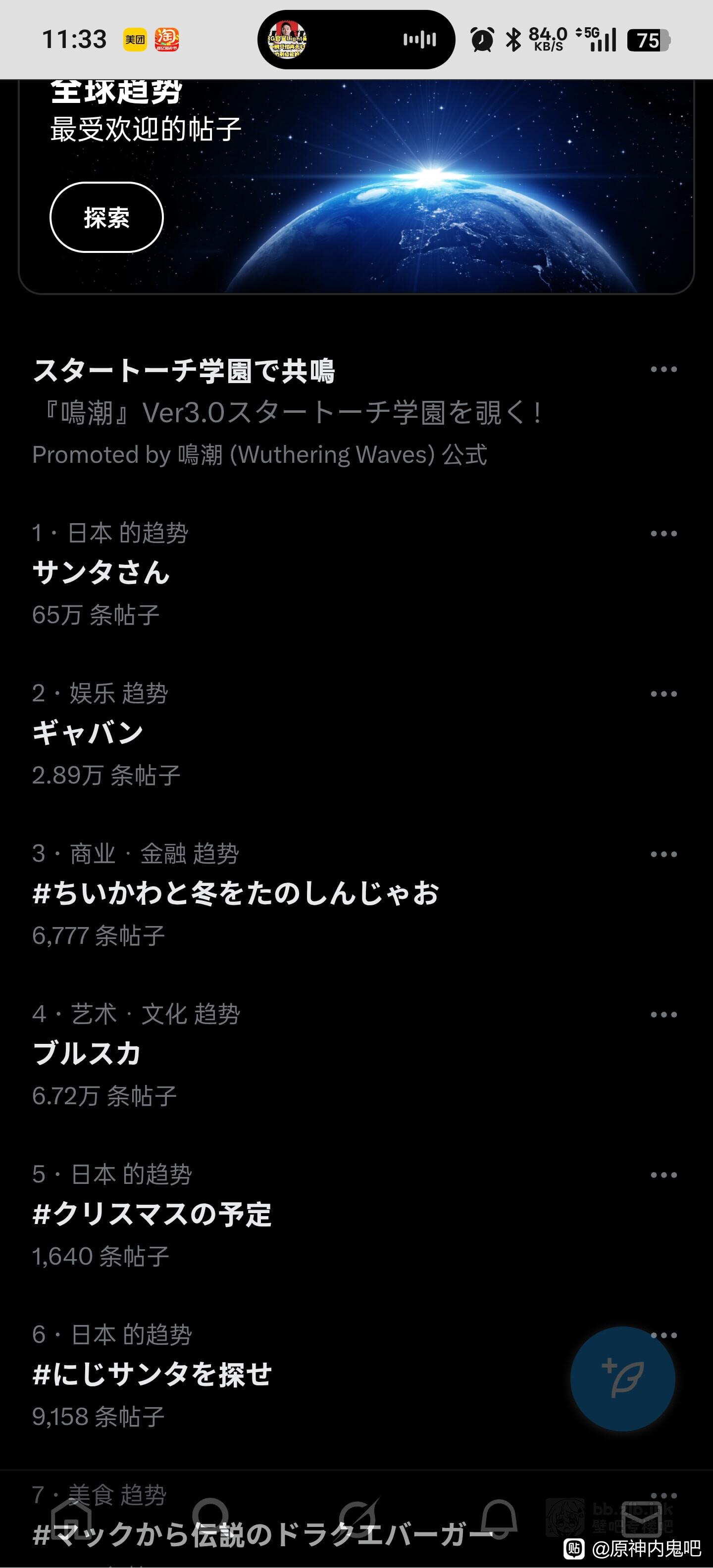Screen dimensions: 713x1568
Task: Show the overflow menu for #クリスマスの予定
Action: pyautogui.click(x=663, y=1175)
